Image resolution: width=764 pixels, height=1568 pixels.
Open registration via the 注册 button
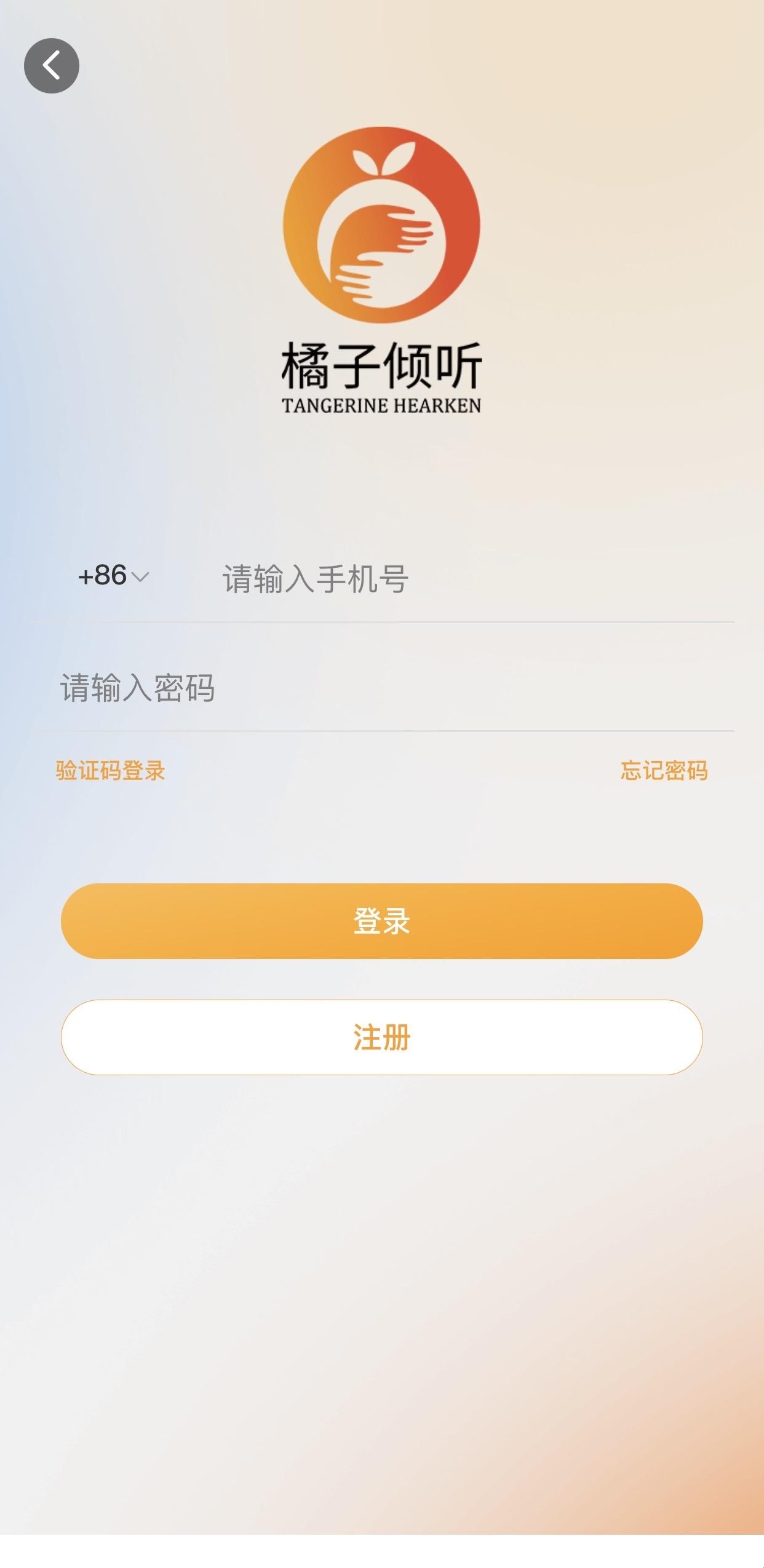381,1037
